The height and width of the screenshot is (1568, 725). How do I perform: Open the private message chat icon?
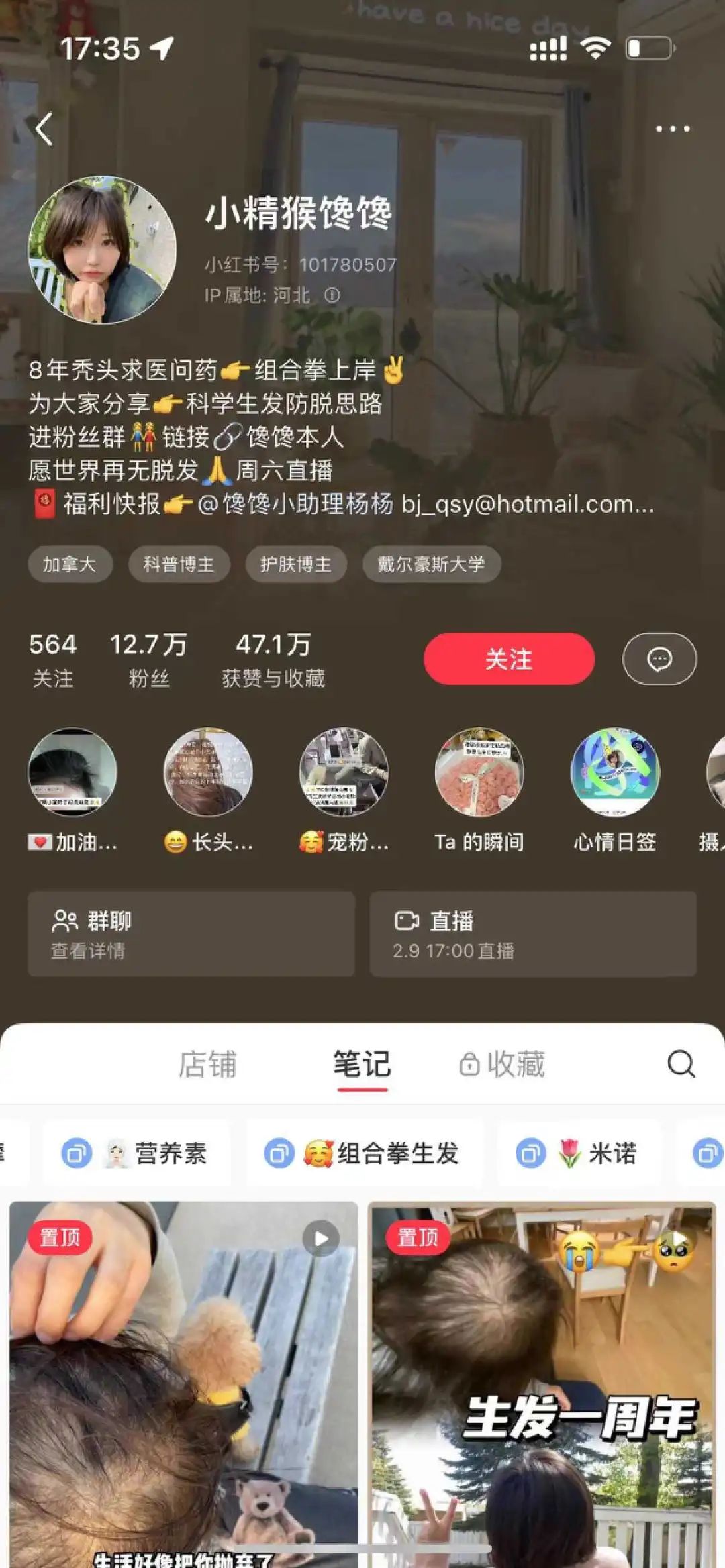click(659, 659)
